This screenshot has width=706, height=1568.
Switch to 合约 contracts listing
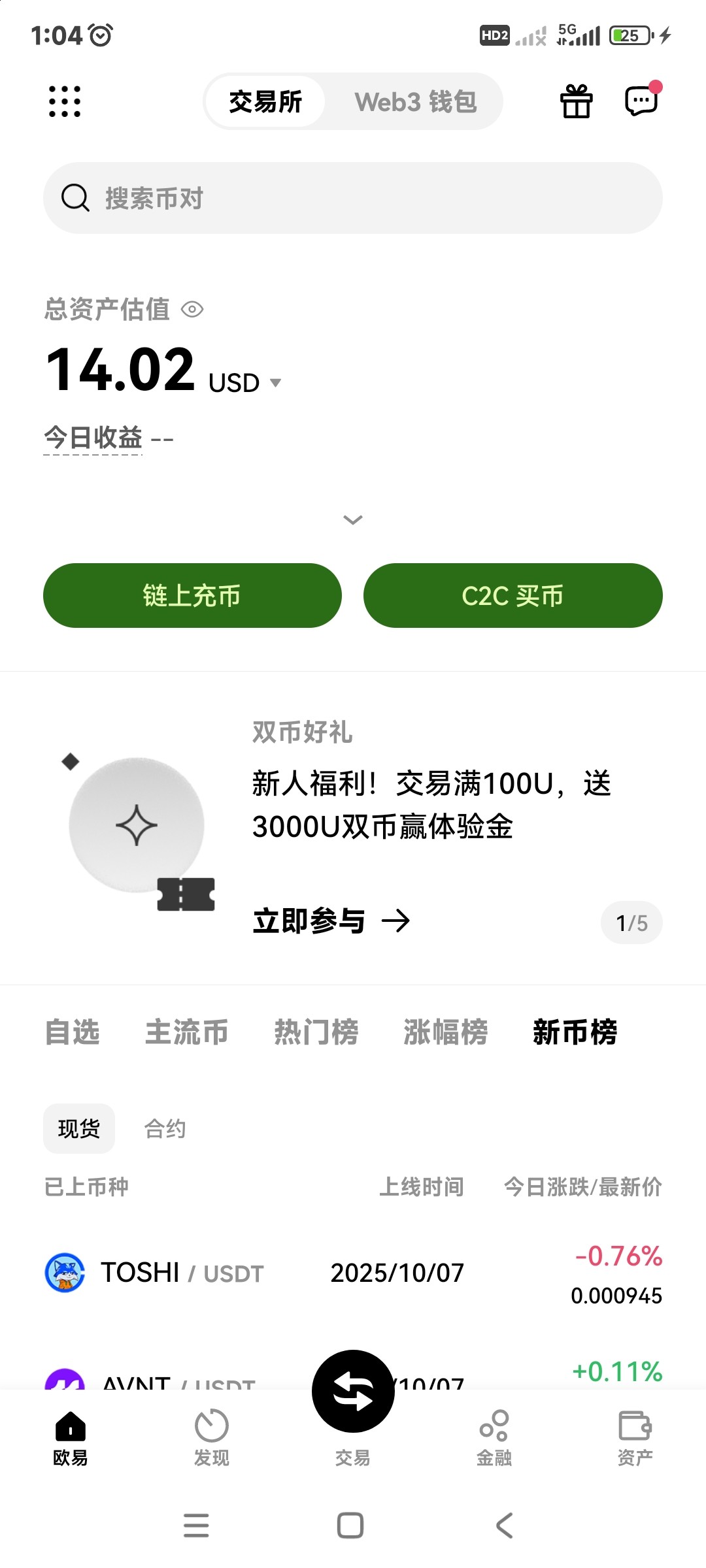pyautogui.click(x=164, y=1128)
